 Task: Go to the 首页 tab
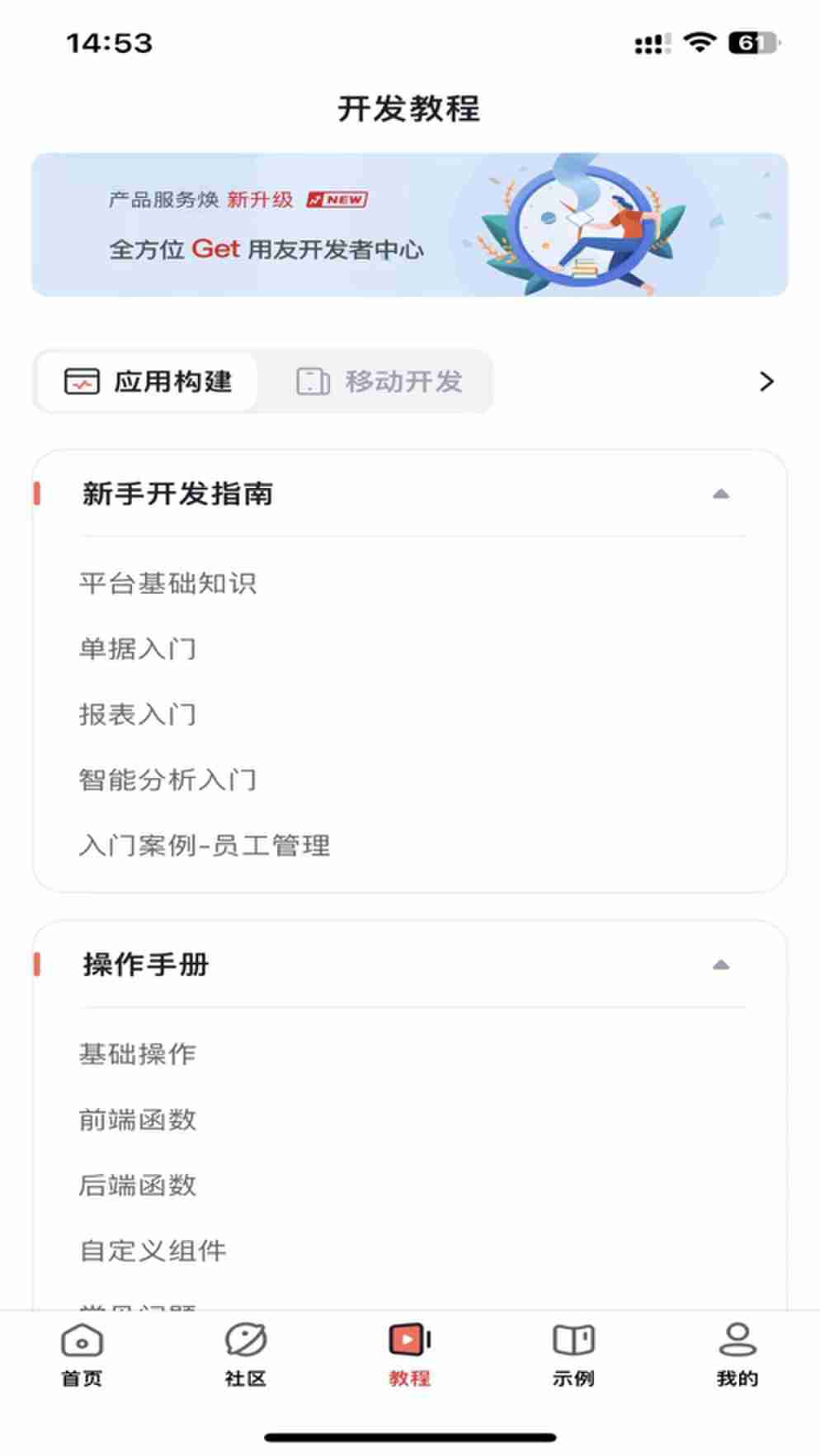point(82,1354)
